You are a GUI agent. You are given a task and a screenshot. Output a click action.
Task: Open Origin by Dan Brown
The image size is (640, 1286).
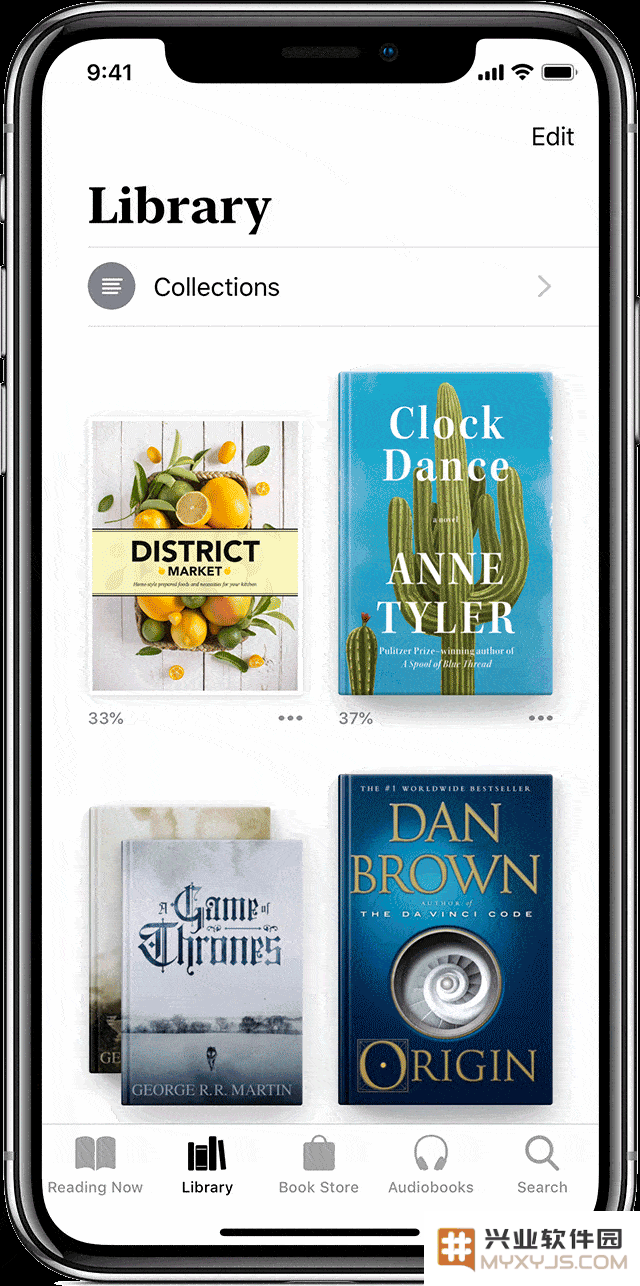(x=445, y=938)
